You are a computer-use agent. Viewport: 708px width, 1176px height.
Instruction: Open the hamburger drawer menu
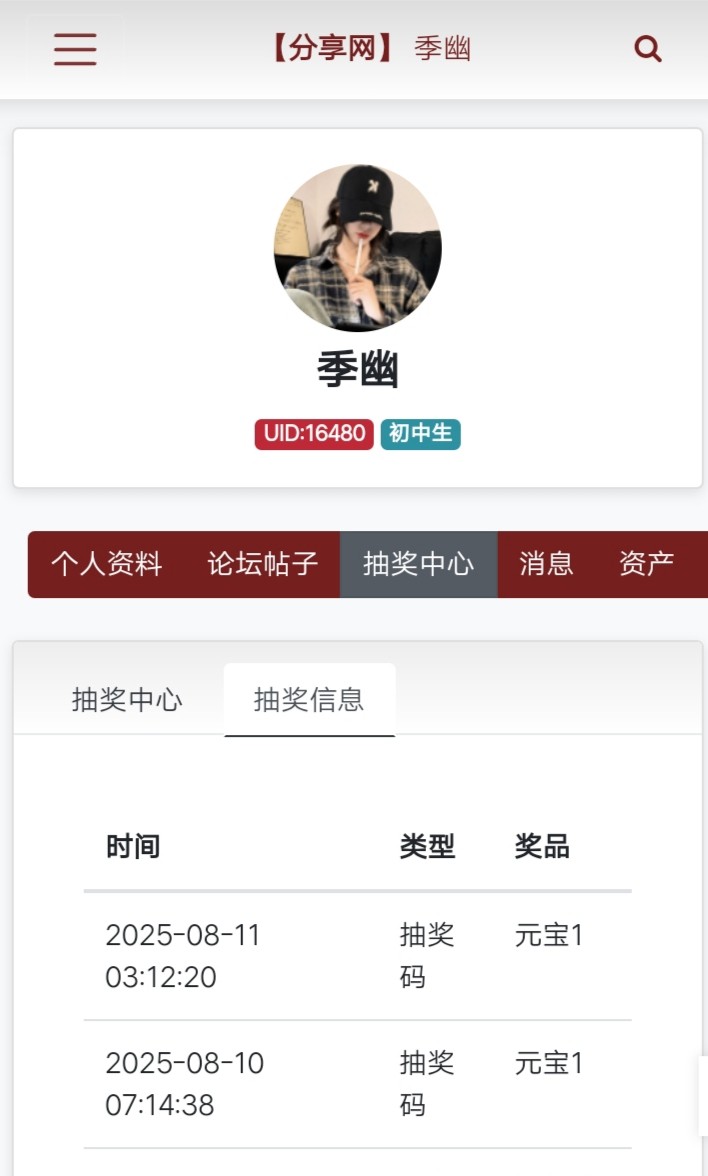75,48
